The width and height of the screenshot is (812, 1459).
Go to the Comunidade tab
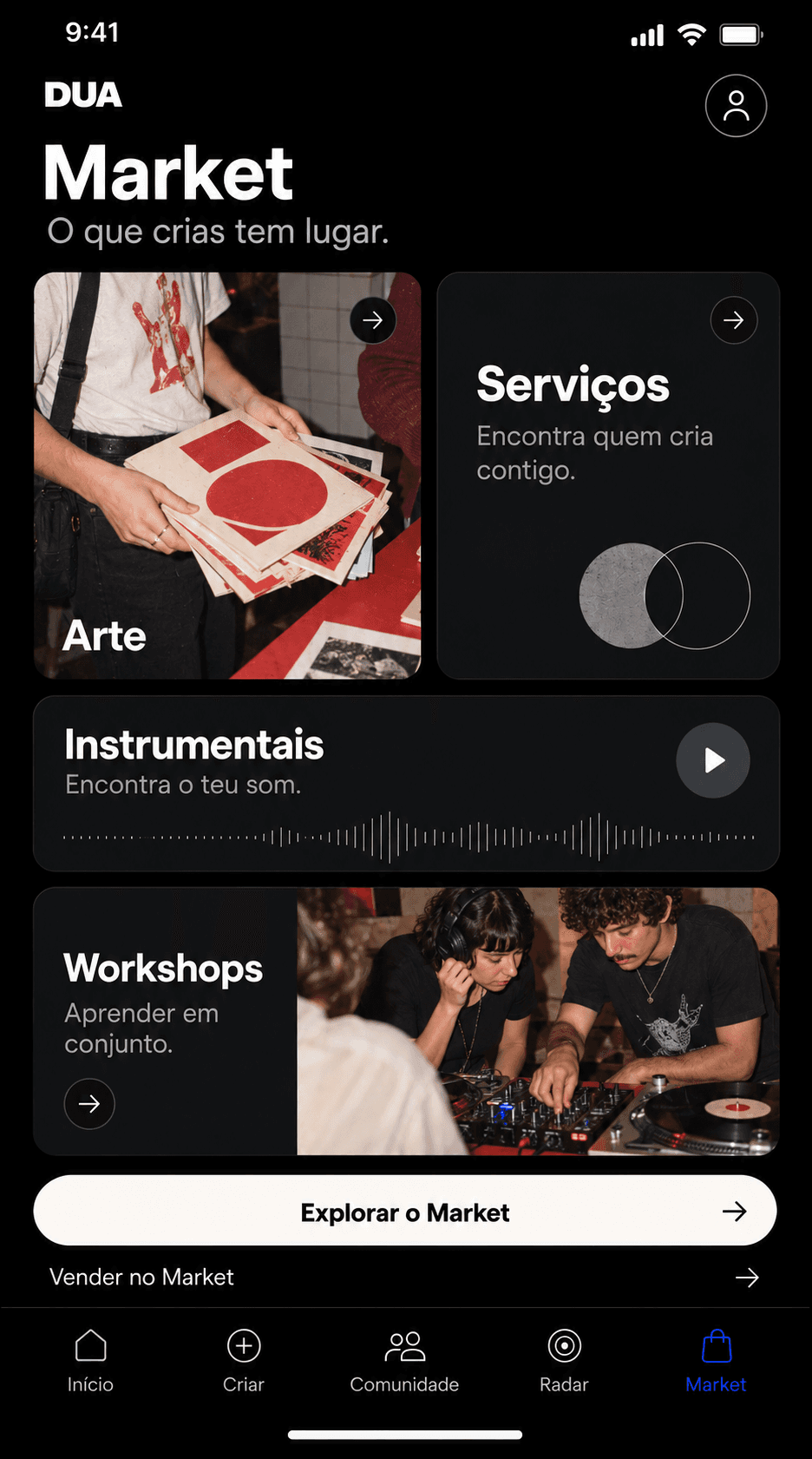(x=404, y=1361)
